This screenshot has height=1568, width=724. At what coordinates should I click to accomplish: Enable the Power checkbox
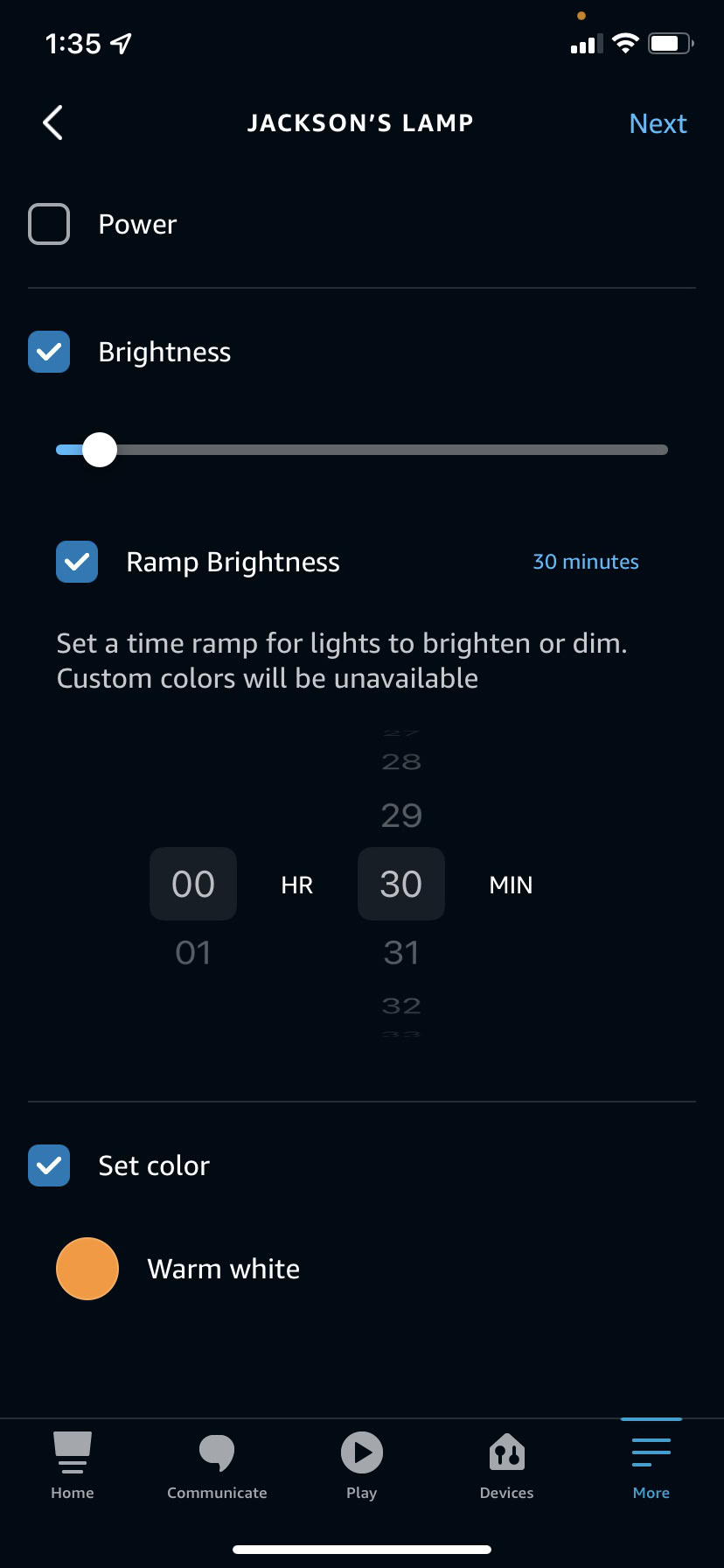49,224
